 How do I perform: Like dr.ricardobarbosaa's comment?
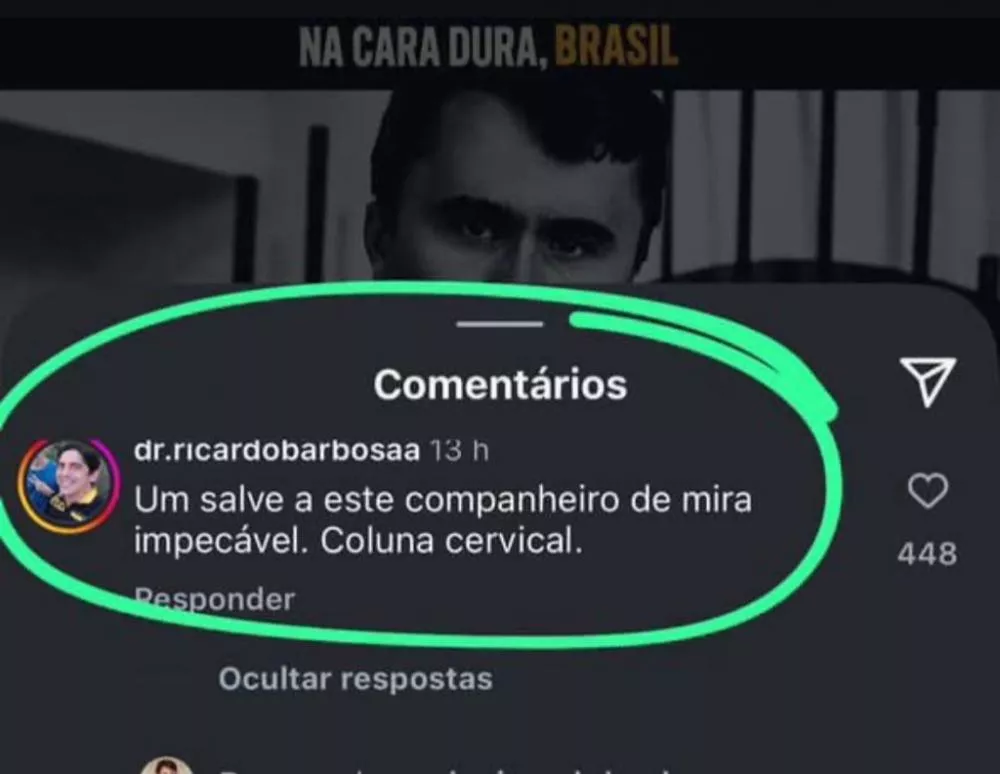coord(927,491)
